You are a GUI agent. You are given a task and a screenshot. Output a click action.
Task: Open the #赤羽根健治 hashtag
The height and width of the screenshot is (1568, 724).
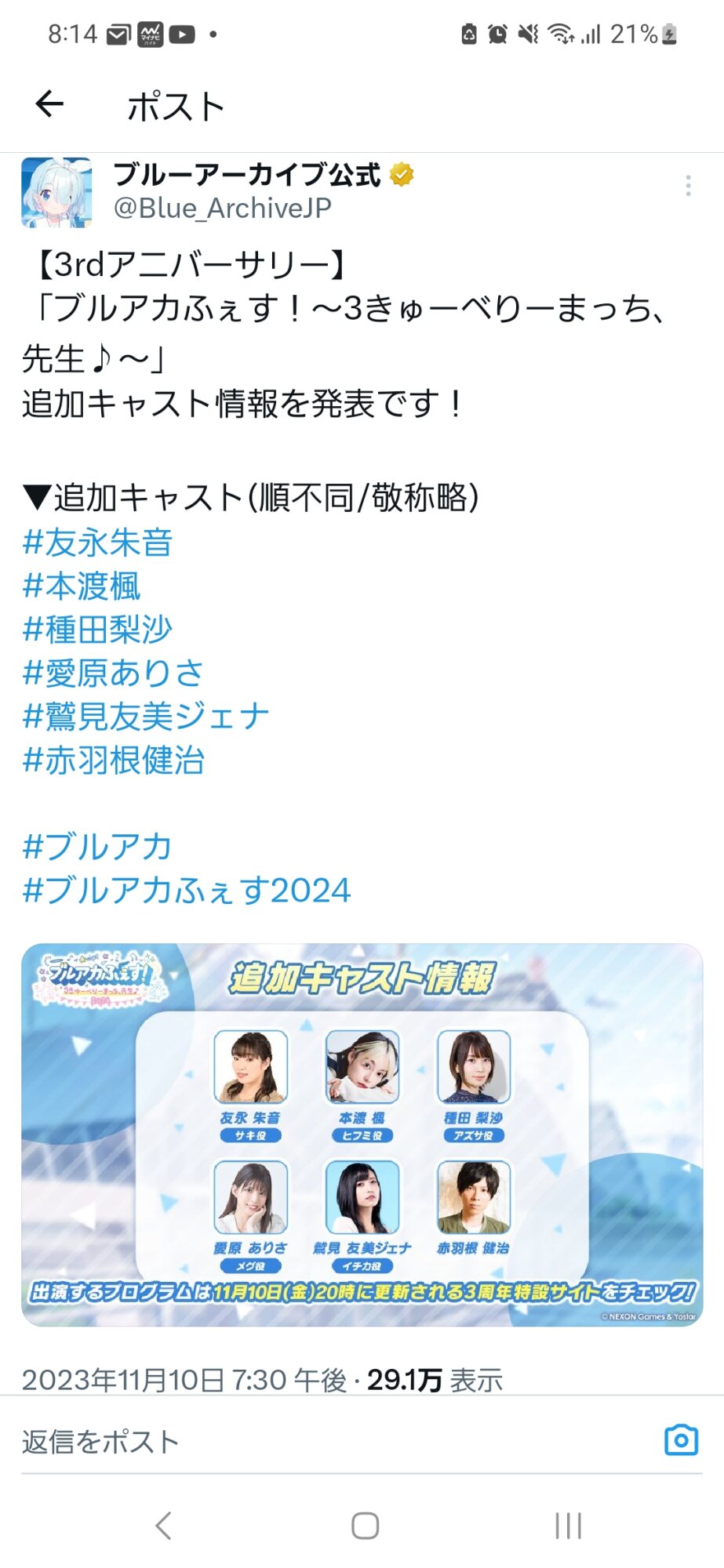[114, 760]
